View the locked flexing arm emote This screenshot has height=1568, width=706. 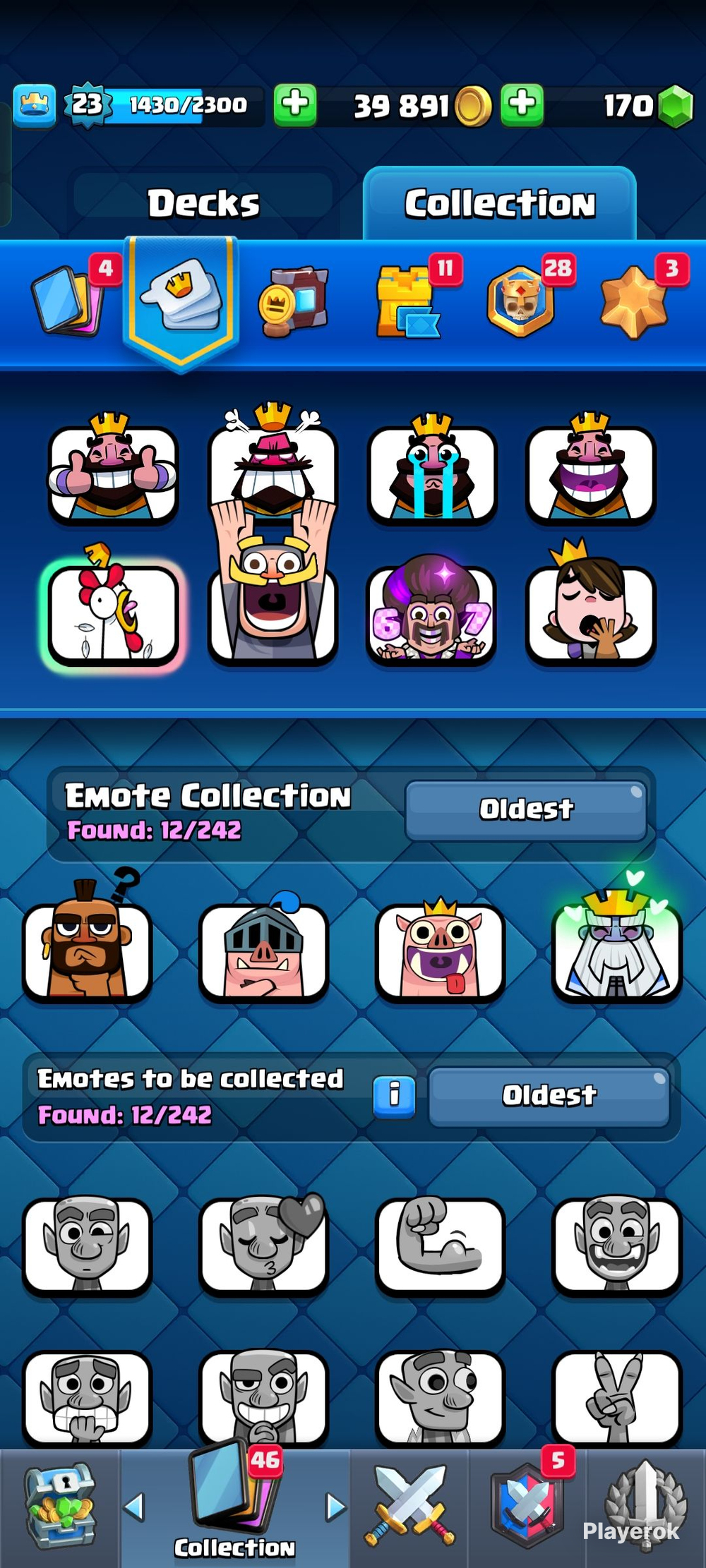(x=440, y=1246)
